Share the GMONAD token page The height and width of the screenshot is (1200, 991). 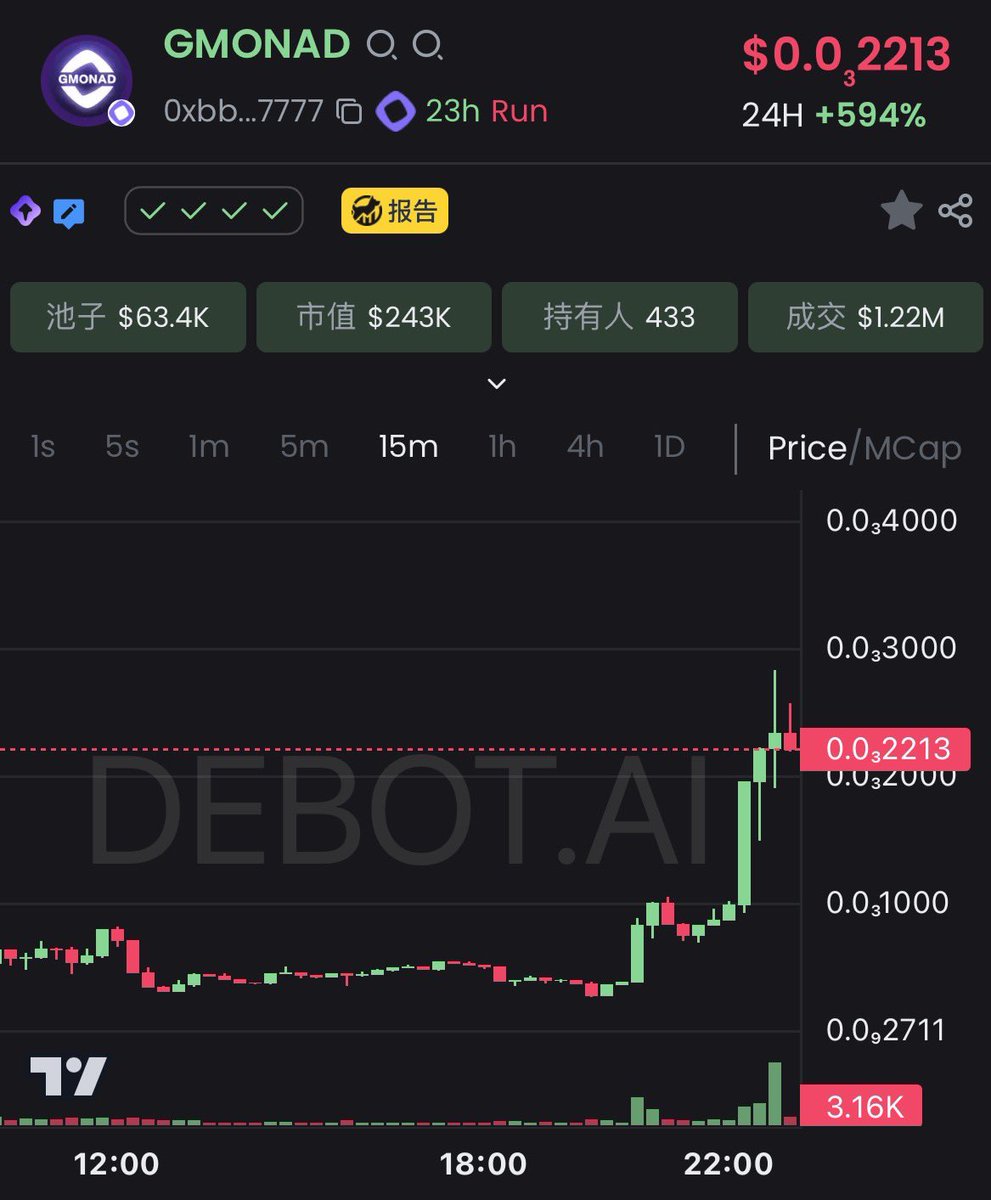tap(955, 211)
